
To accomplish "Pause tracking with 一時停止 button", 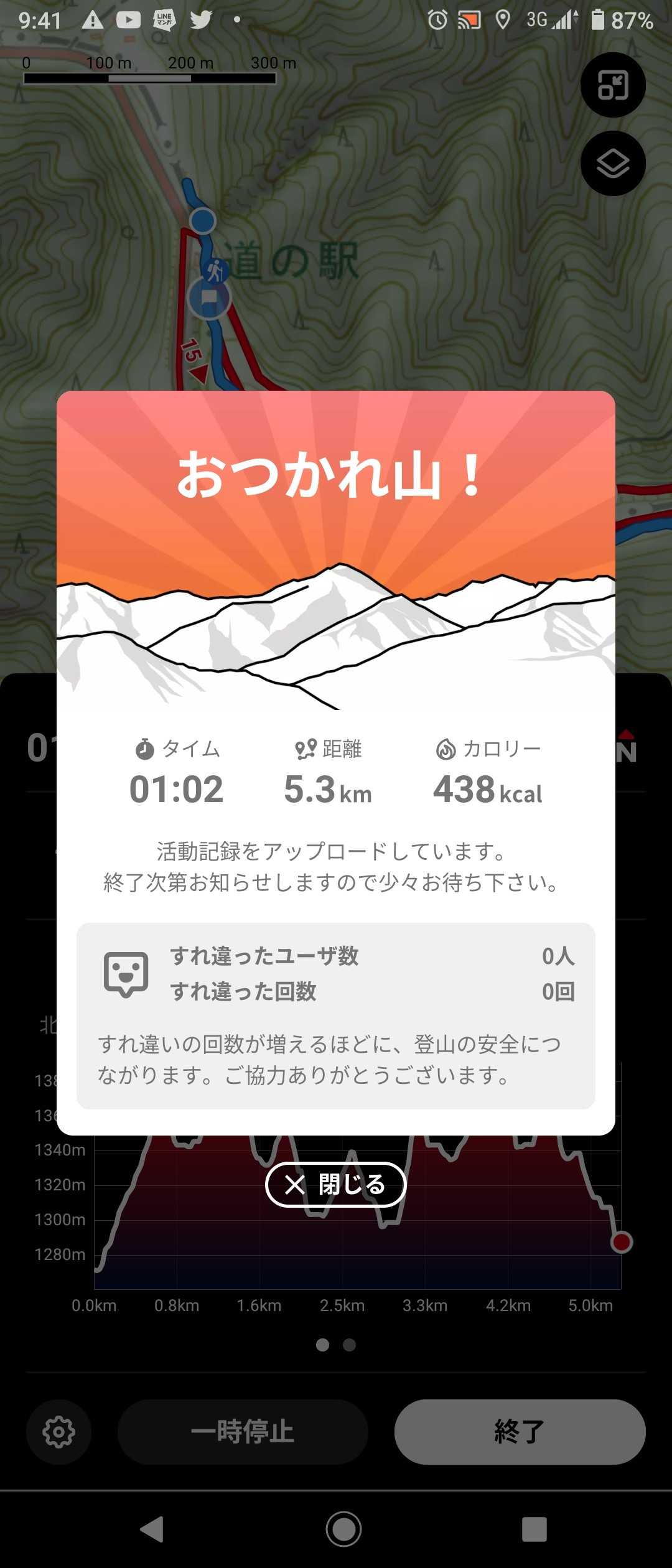I will (243, 1432).
